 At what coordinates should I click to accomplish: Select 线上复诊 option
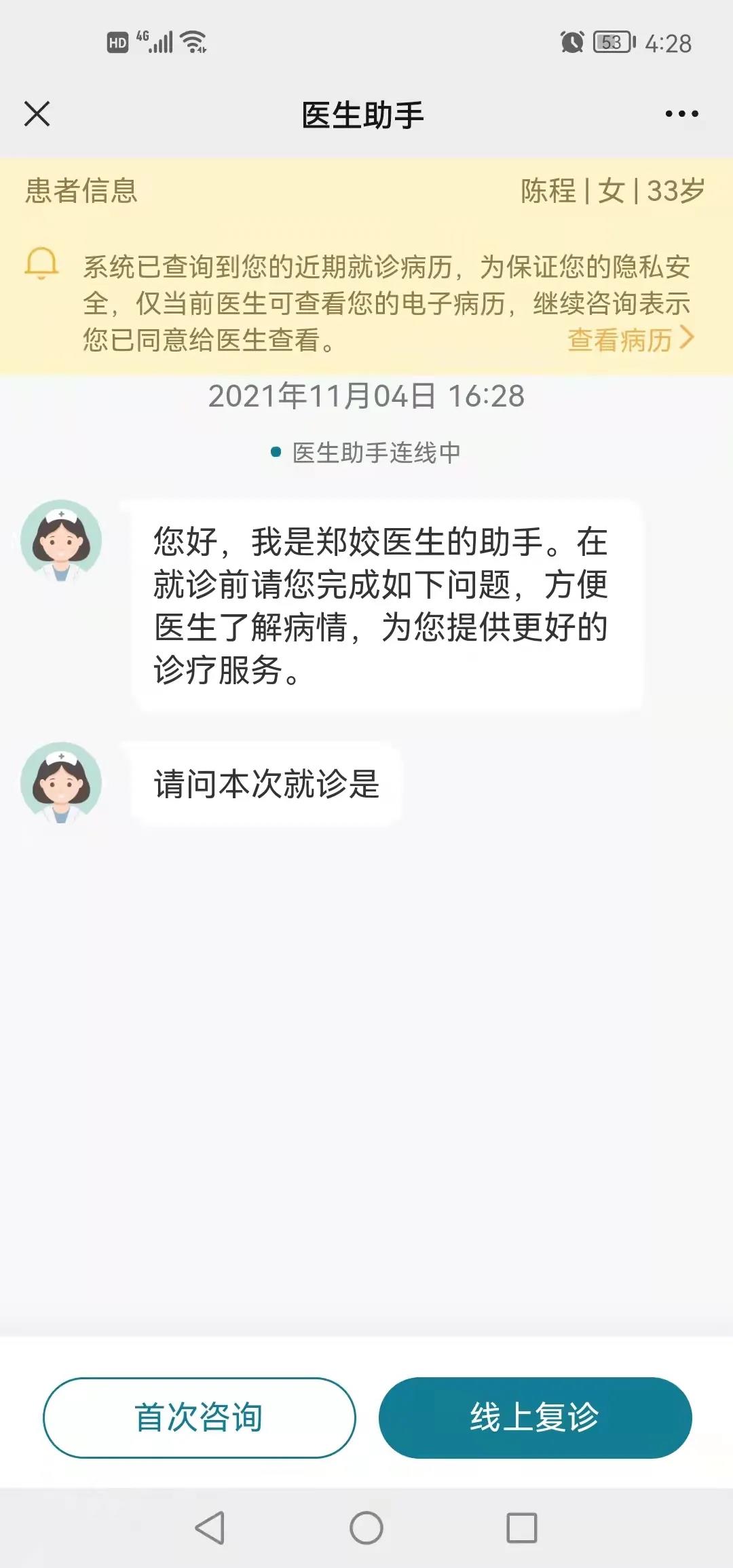tap(535, 1417)
